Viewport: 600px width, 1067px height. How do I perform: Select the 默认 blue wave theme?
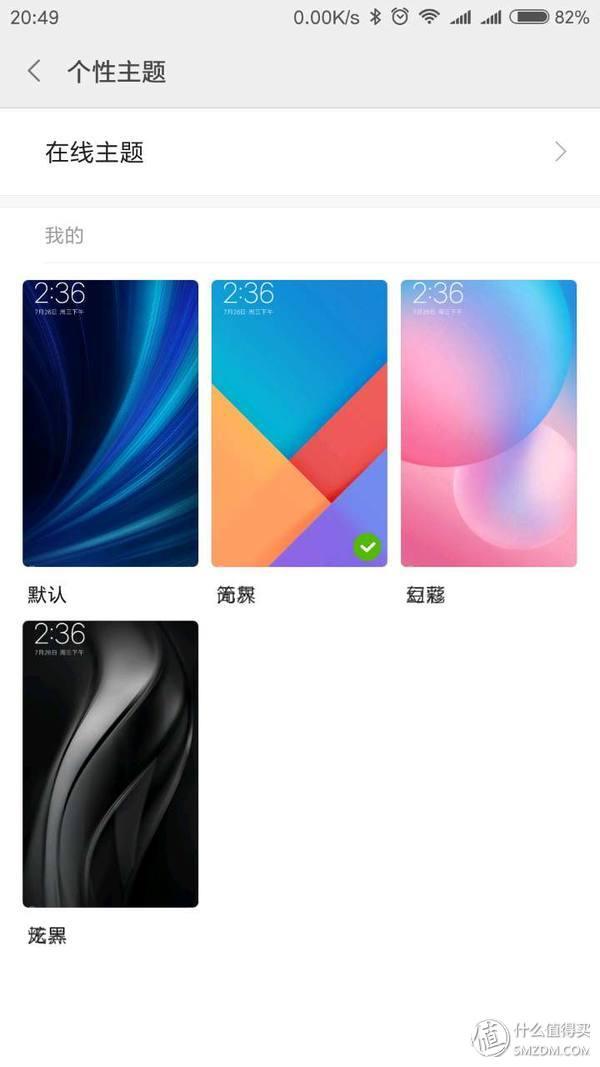point(110,423)
